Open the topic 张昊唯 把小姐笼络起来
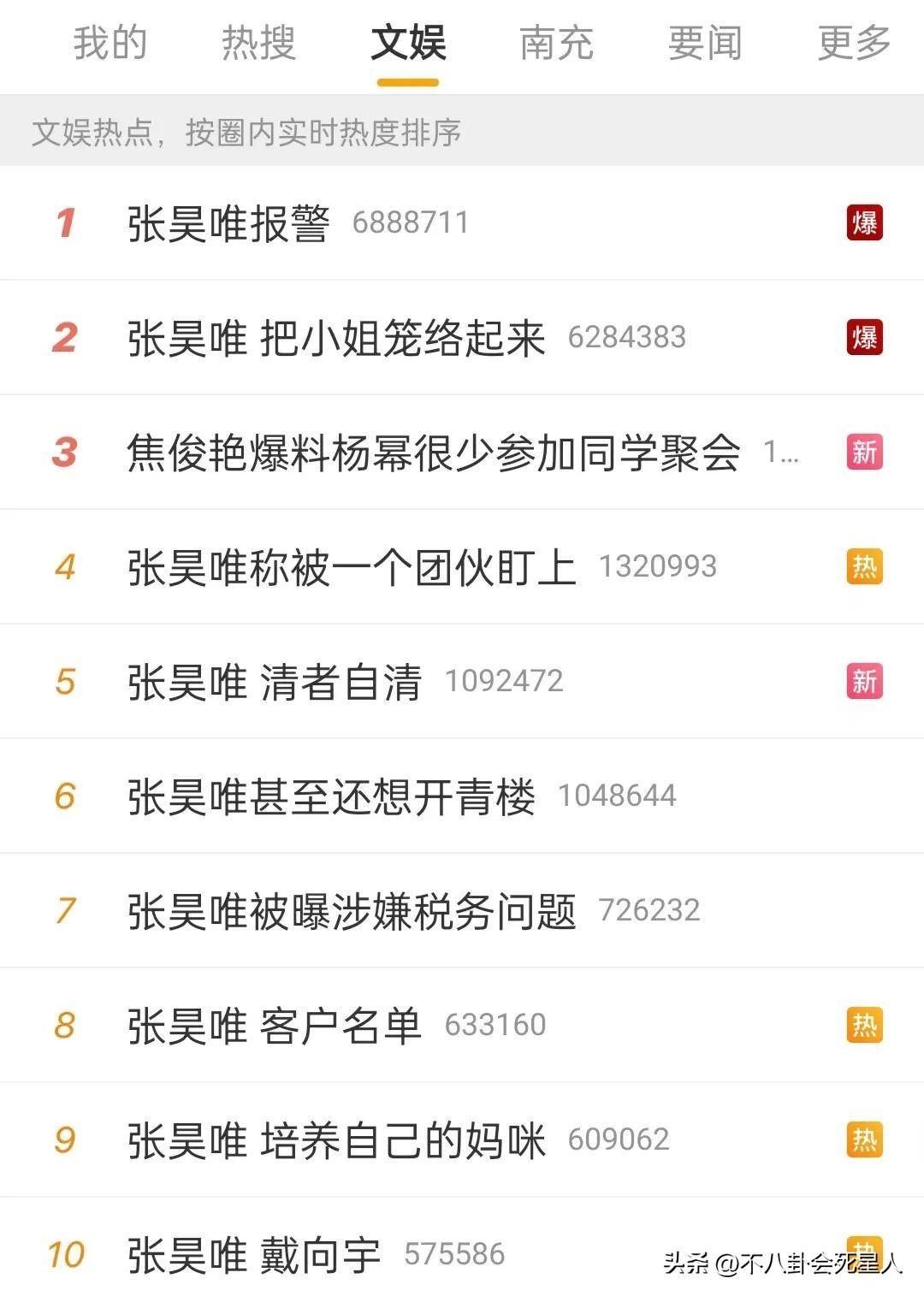 click(335, 338)
